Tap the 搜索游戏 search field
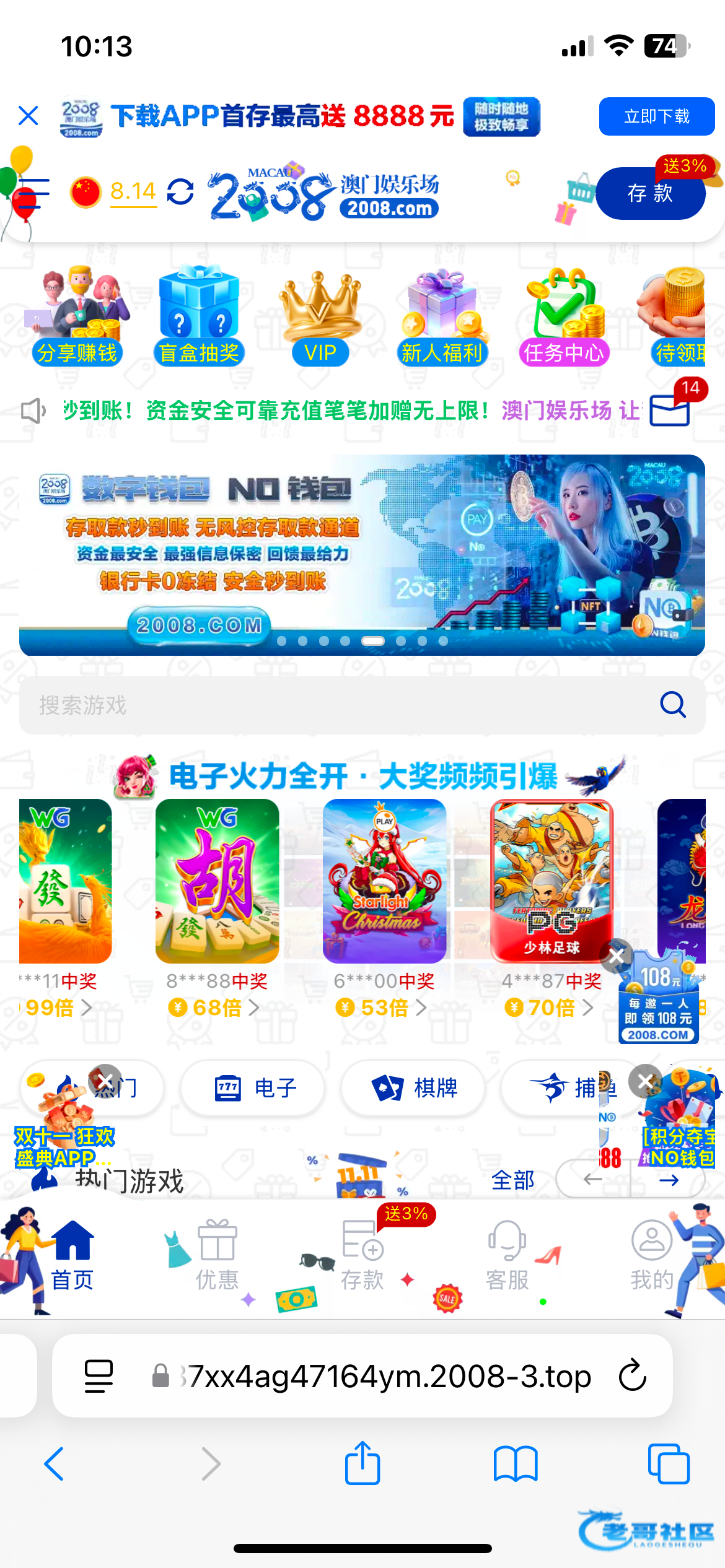 click(x=335, y=705)
